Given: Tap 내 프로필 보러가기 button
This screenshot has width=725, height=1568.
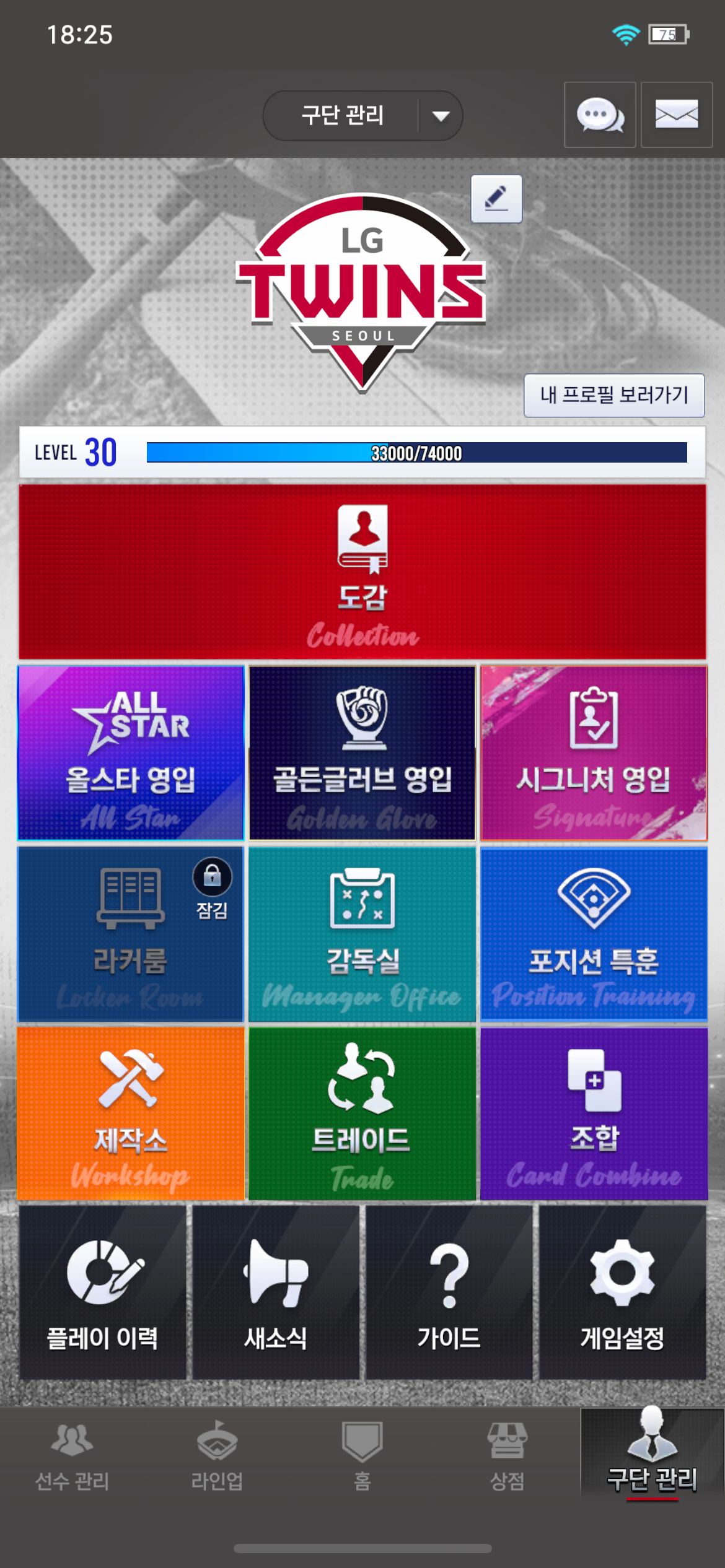Looking at the screenshot, I should point(613,395).
